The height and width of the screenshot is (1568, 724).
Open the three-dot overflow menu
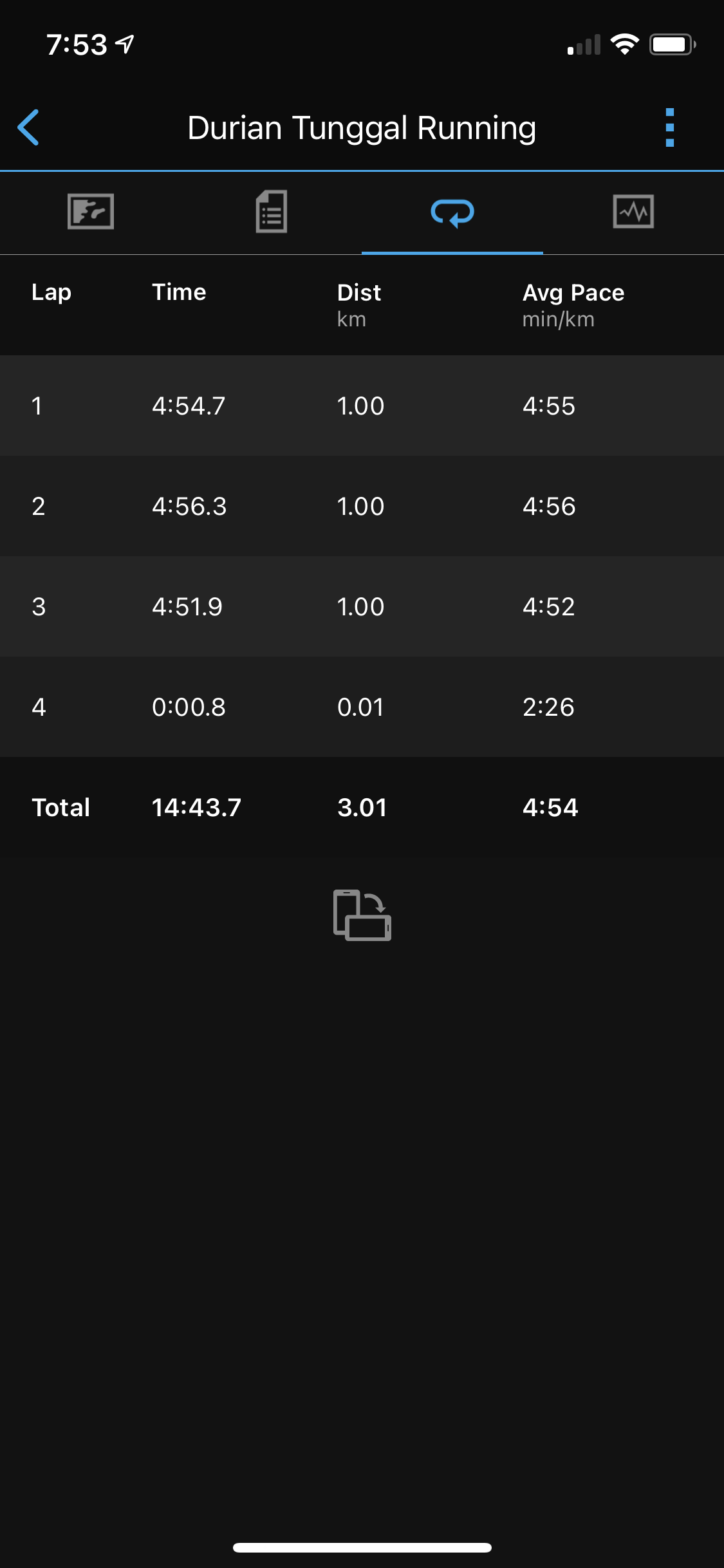click(x=669, y=127)
